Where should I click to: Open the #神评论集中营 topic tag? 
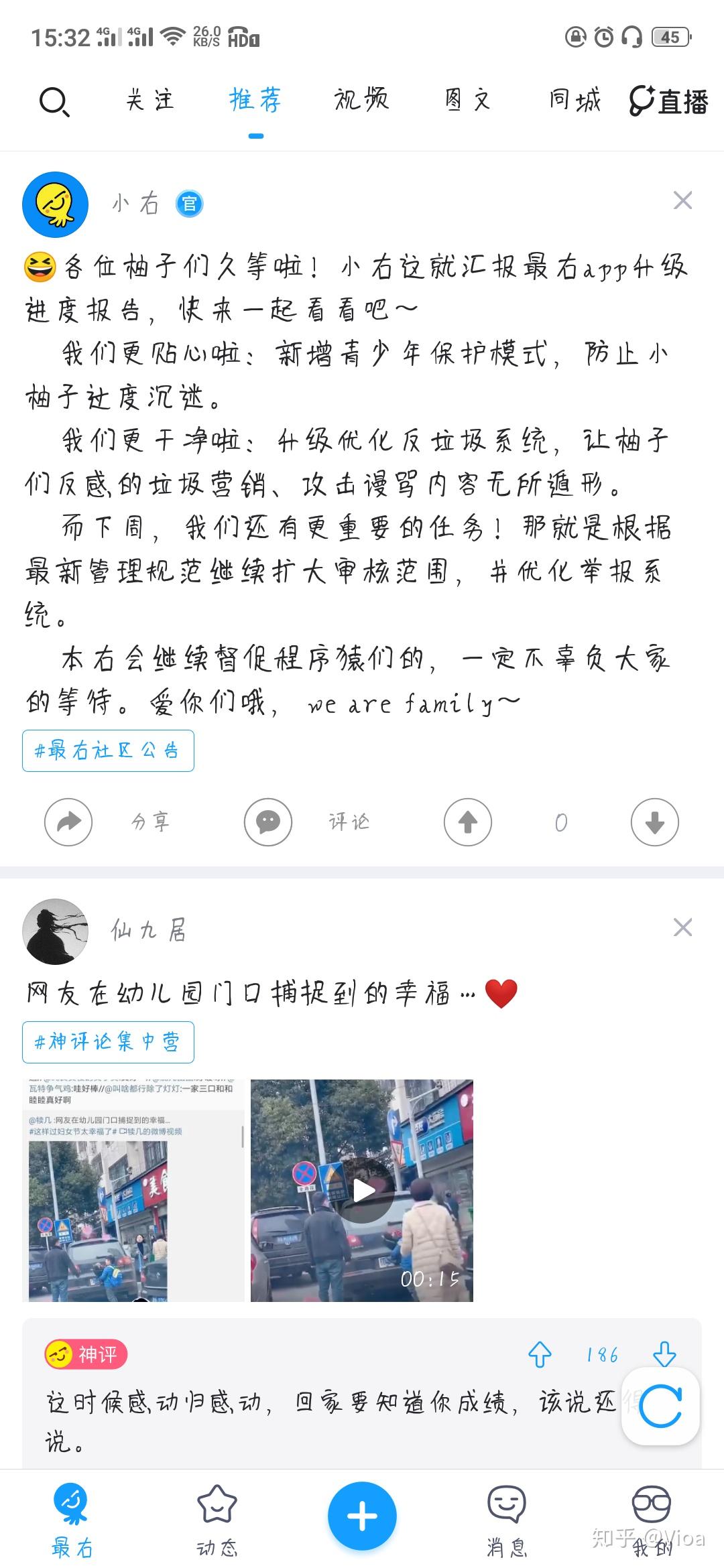click(x=108, y=1042)
